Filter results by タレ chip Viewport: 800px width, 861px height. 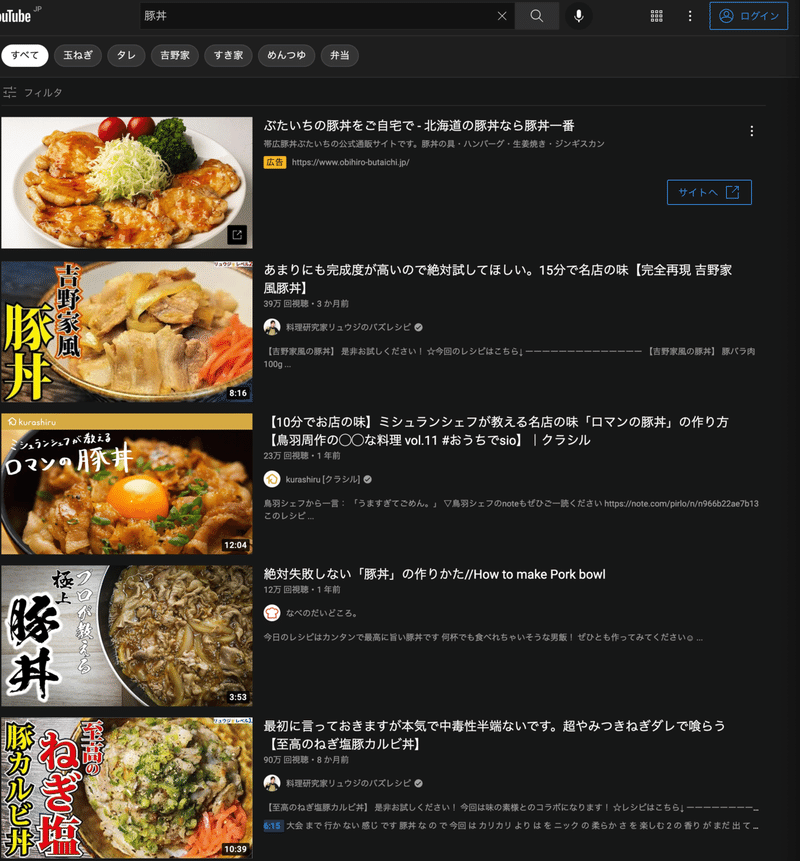coord(126,56)
